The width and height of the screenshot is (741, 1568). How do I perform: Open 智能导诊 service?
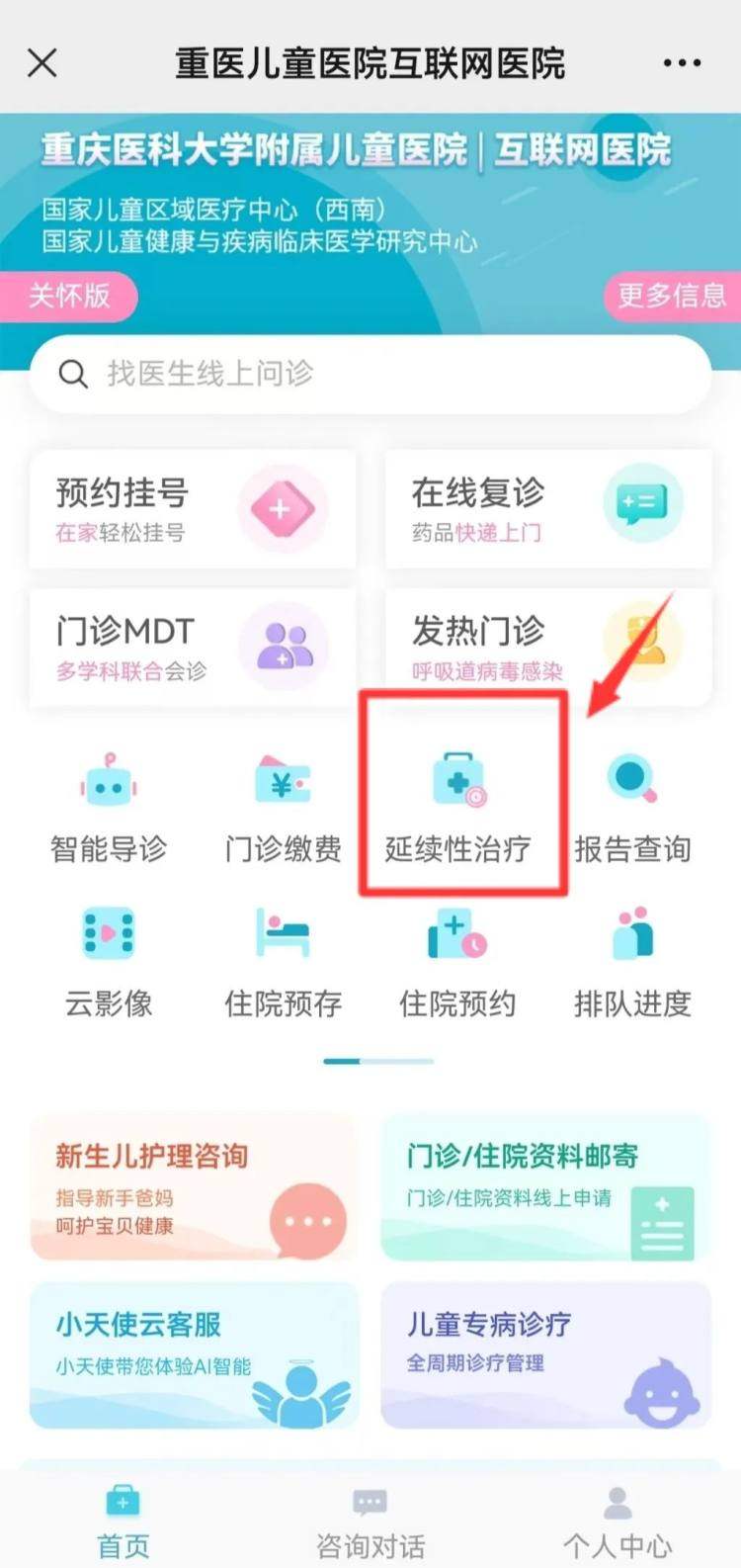click(x=109, y=806)
